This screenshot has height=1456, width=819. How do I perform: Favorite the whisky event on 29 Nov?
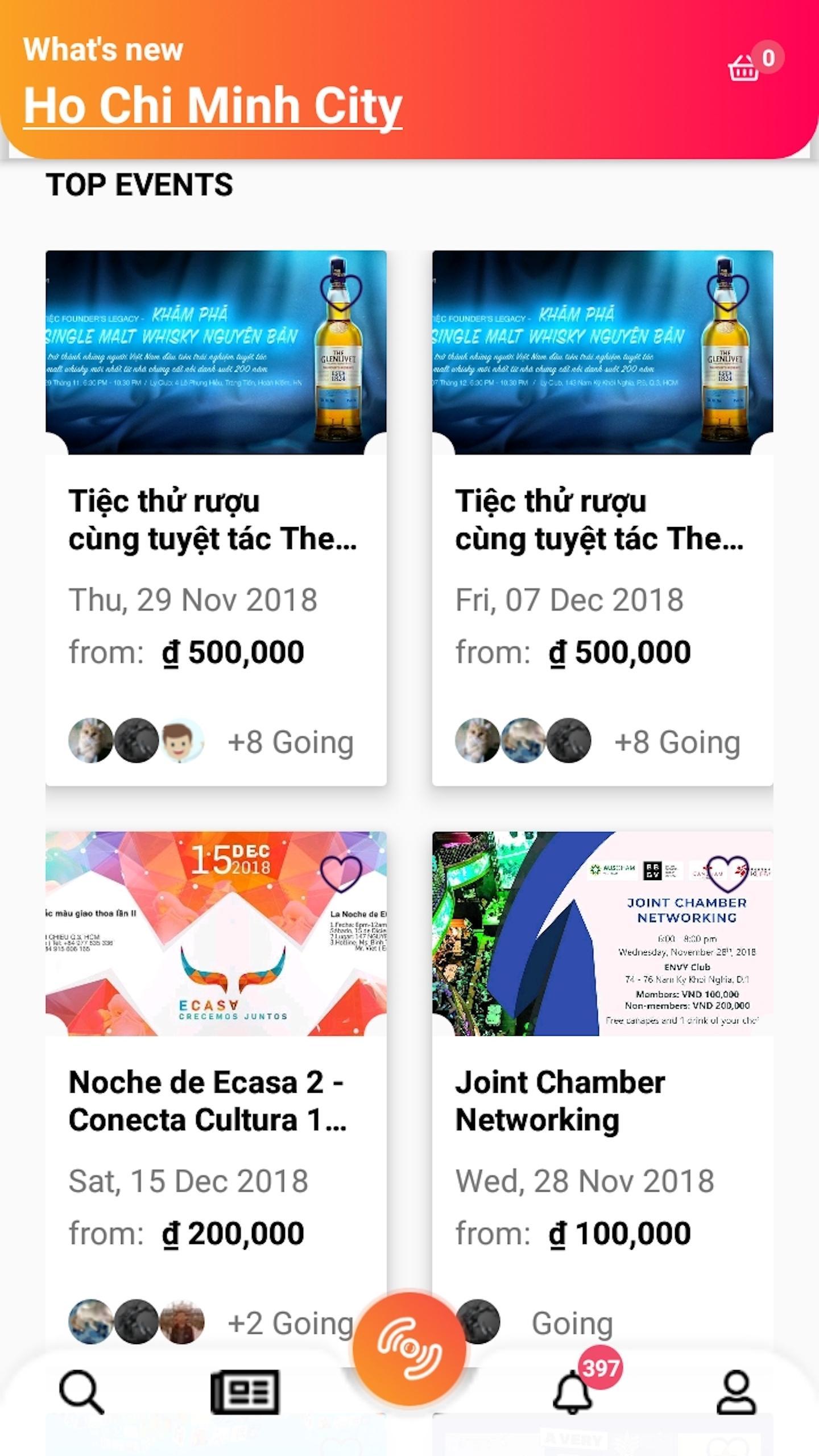point(341,291)
